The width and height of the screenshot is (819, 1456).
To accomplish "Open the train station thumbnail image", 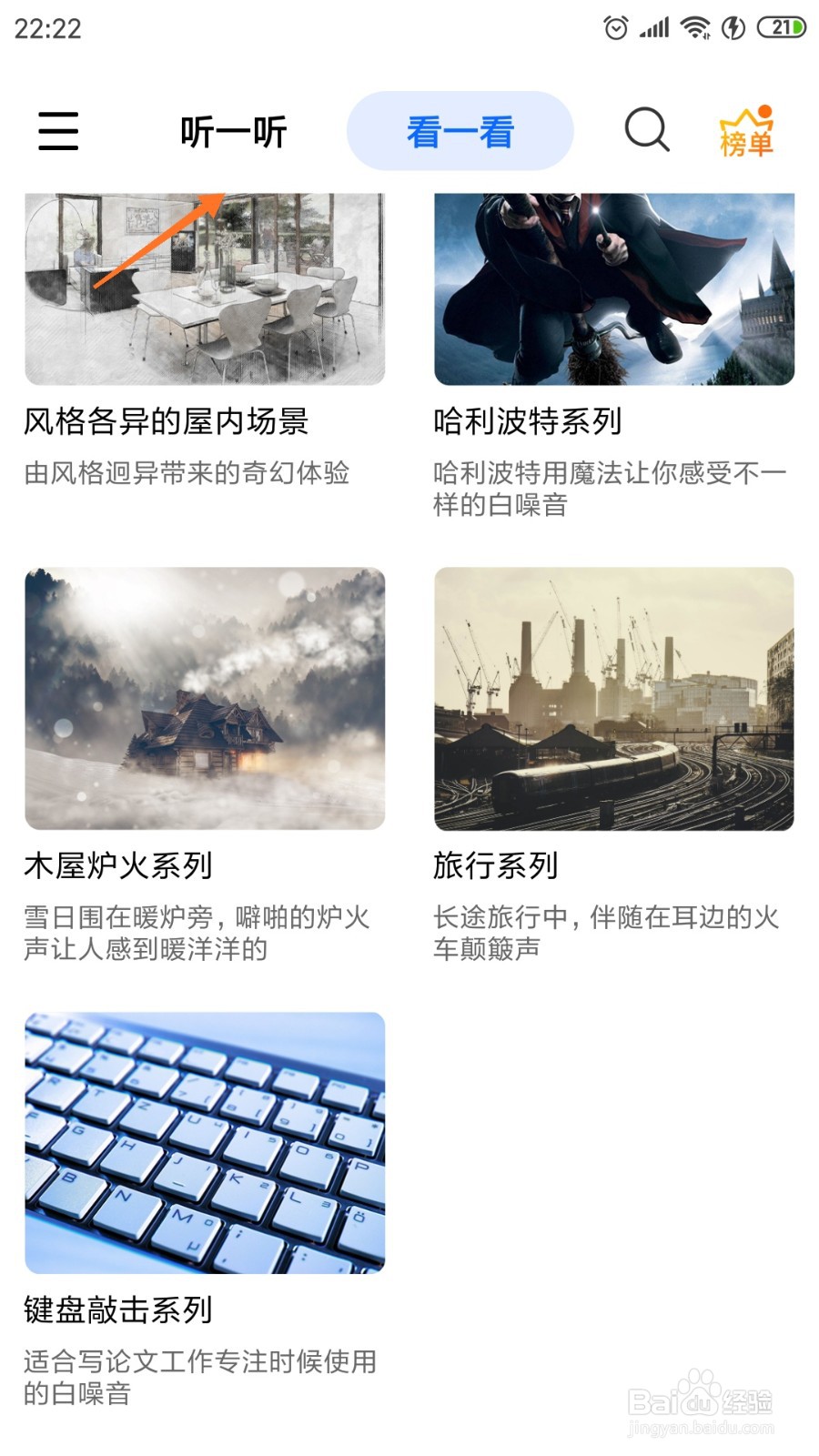I will coord(614,698).
